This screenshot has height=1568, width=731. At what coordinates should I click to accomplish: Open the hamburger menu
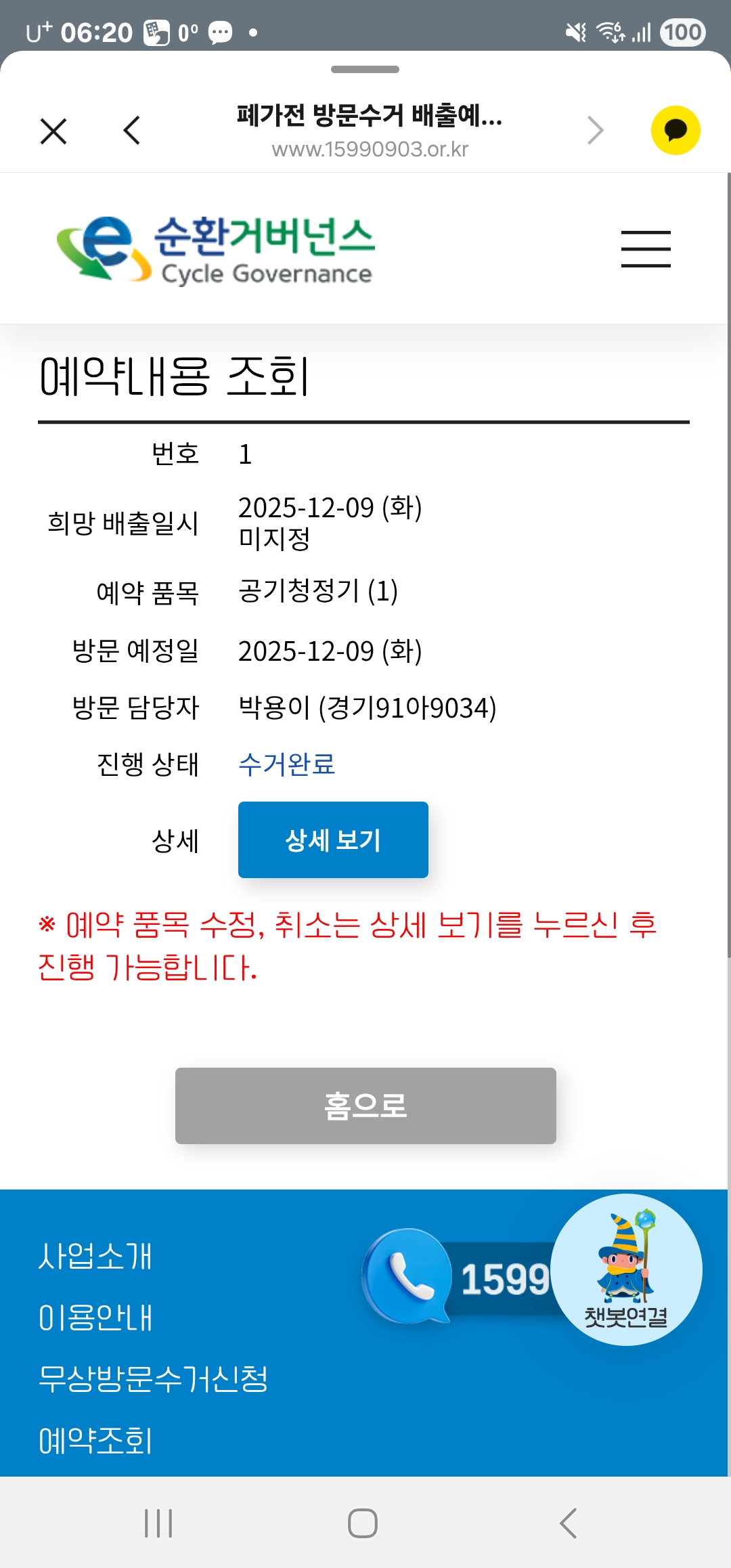pyautogui.click(x=646, y=248)
